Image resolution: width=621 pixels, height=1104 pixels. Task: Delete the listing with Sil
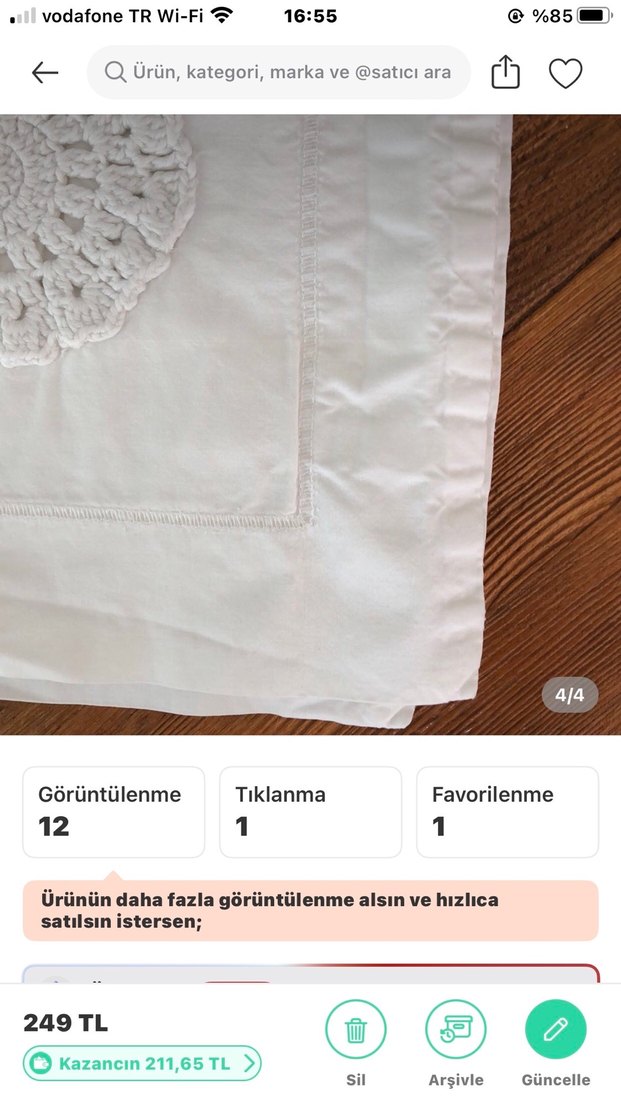point(356,1031)
